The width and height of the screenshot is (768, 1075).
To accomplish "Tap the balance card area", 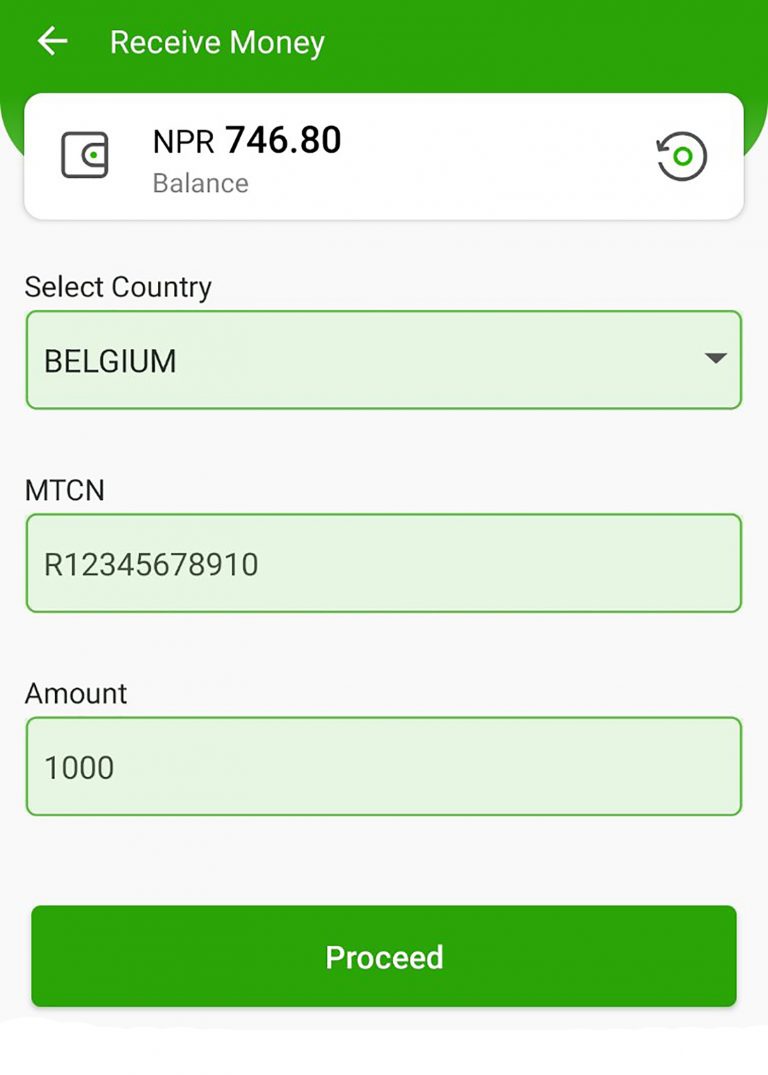I will tap(383, 156).
